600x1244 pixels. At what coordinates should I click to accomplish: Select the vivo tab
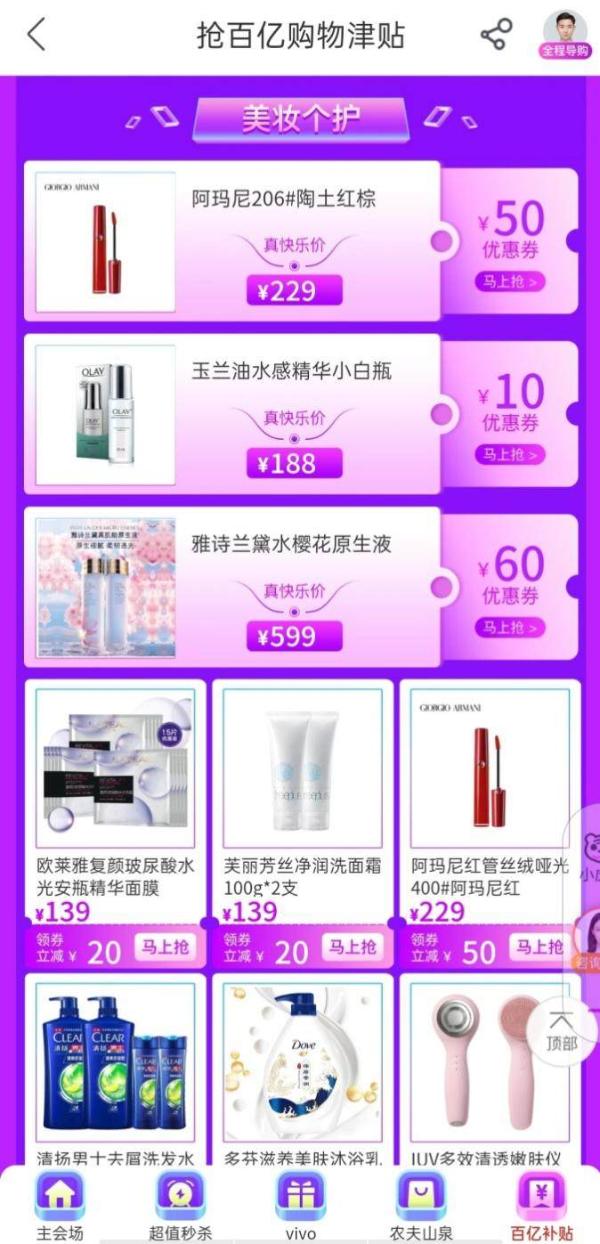pyautogui.click(x=300, y=1205)
